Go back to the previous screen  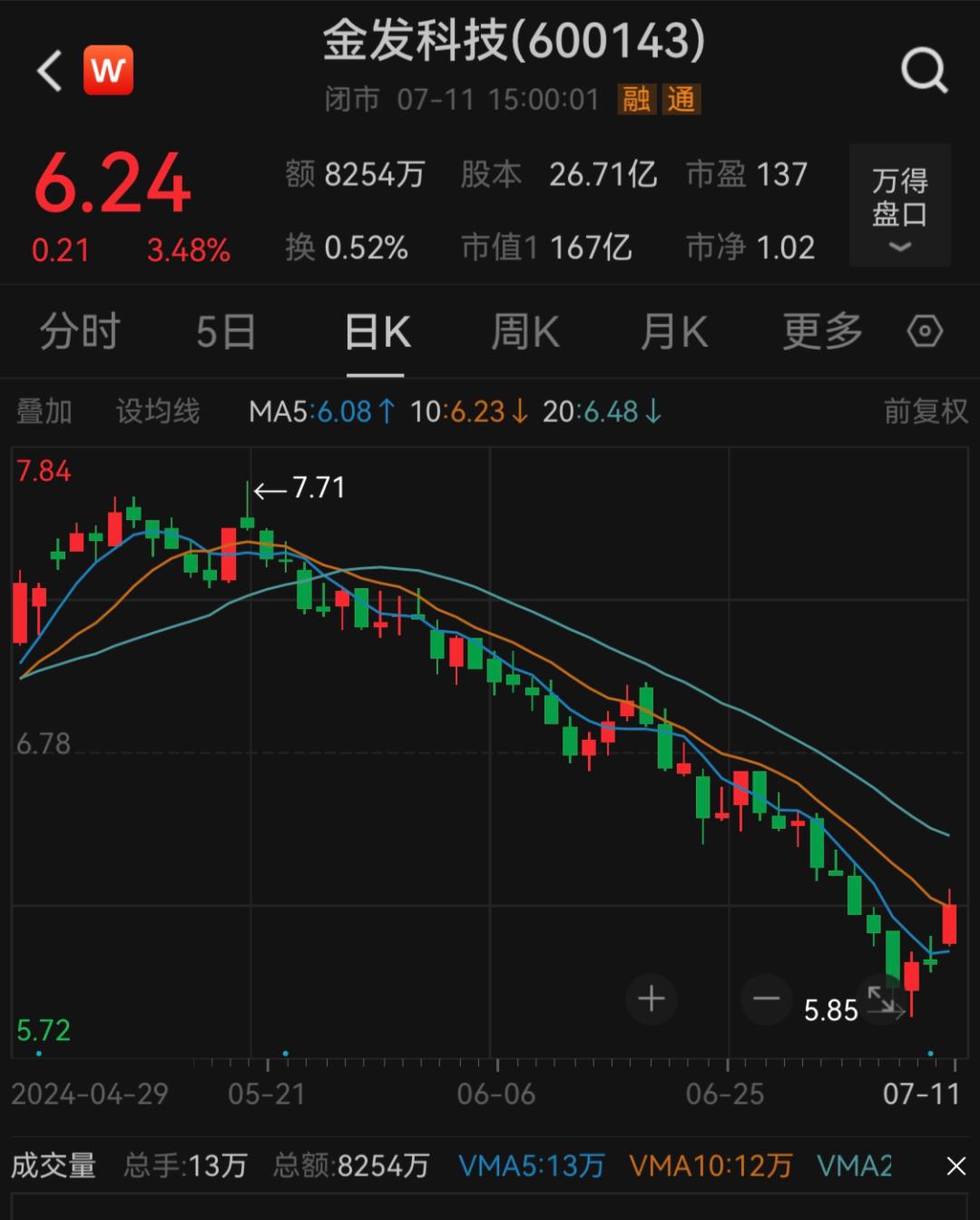point(49,71)
